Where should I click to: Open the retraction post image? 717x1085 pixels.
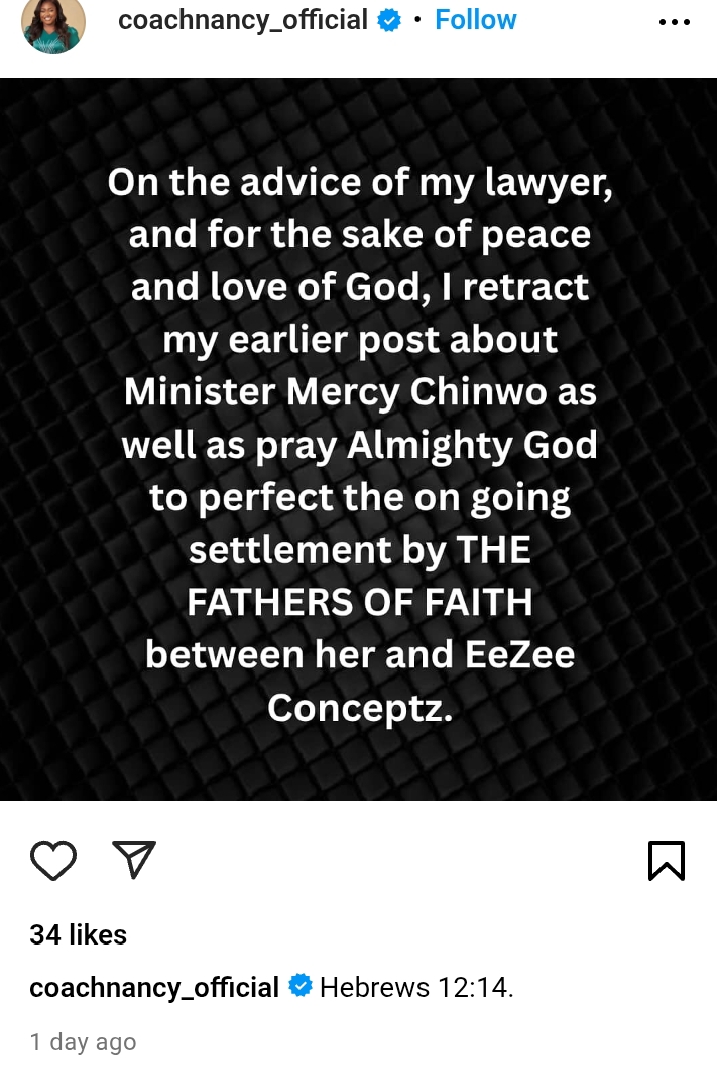click(358, 440)
